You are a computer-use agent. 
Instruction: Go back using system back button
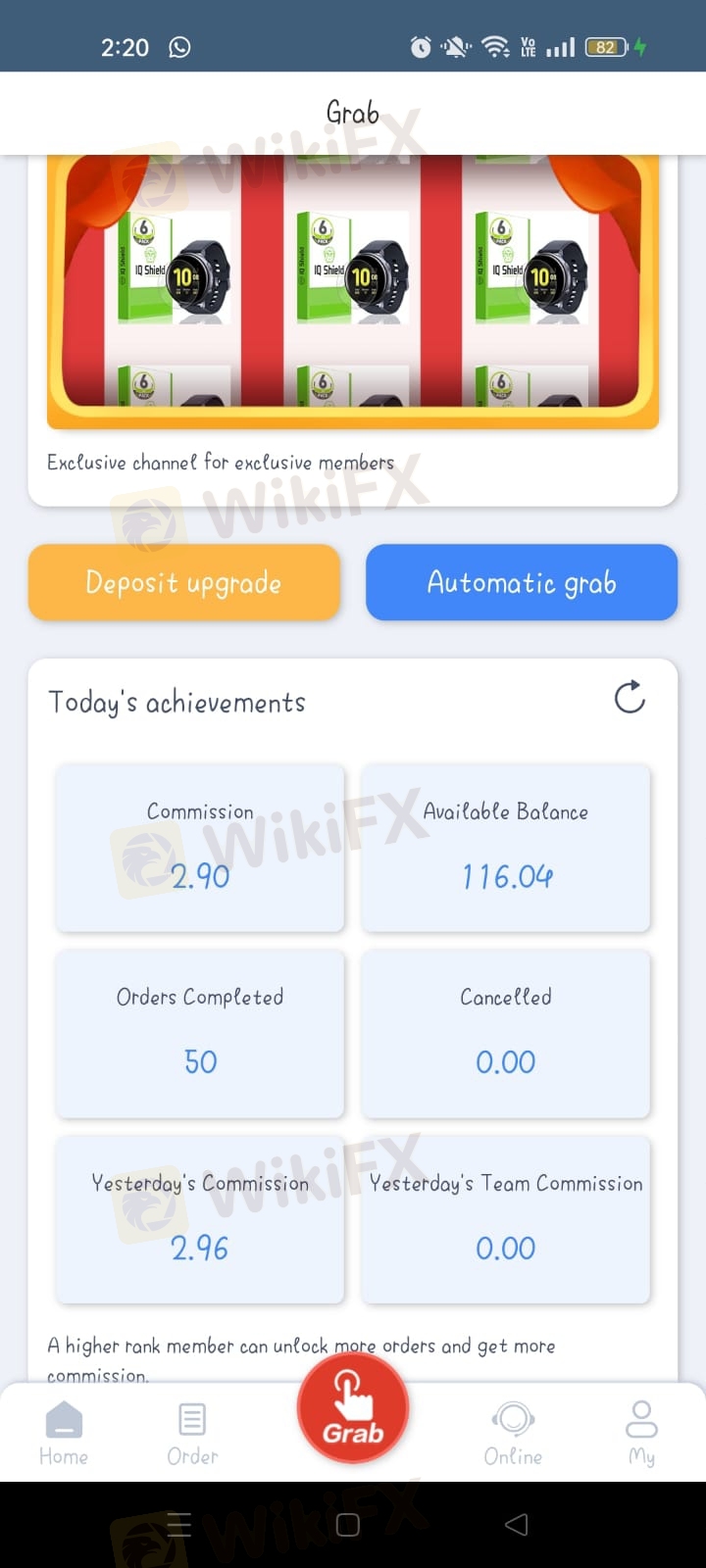coord(516,1524)
